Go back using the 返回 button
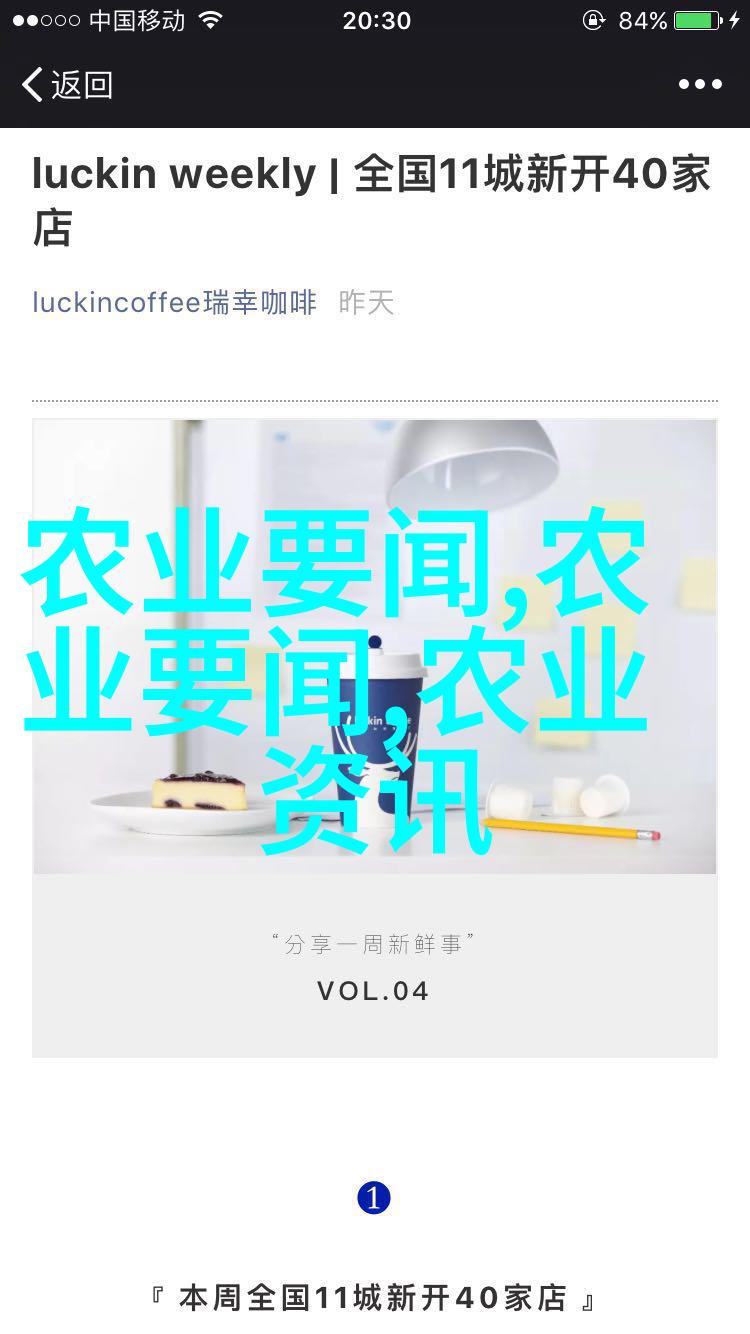Screen dimensions: 750x1334 pyautogui.click(x=67, y=85)
